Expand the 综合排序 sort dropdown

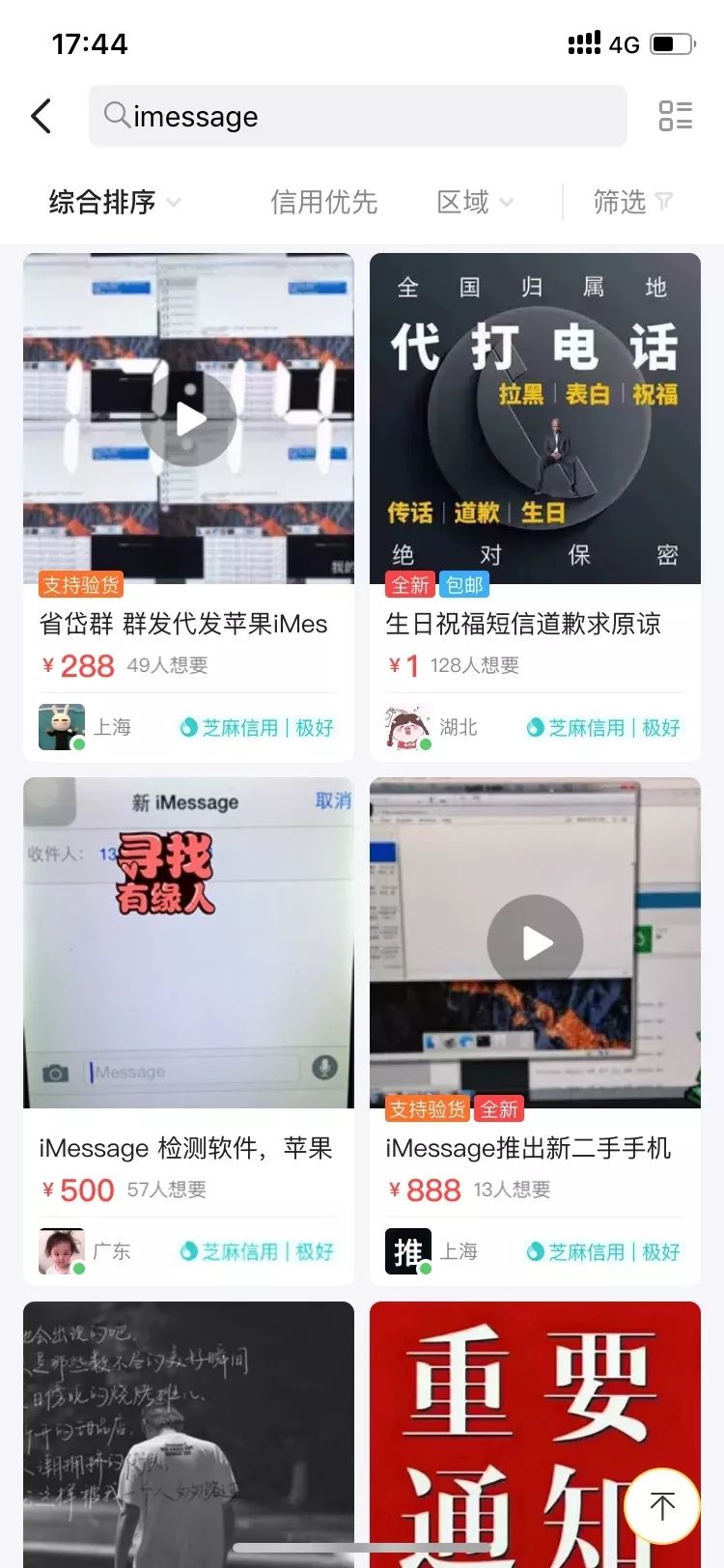pos(114,202)
